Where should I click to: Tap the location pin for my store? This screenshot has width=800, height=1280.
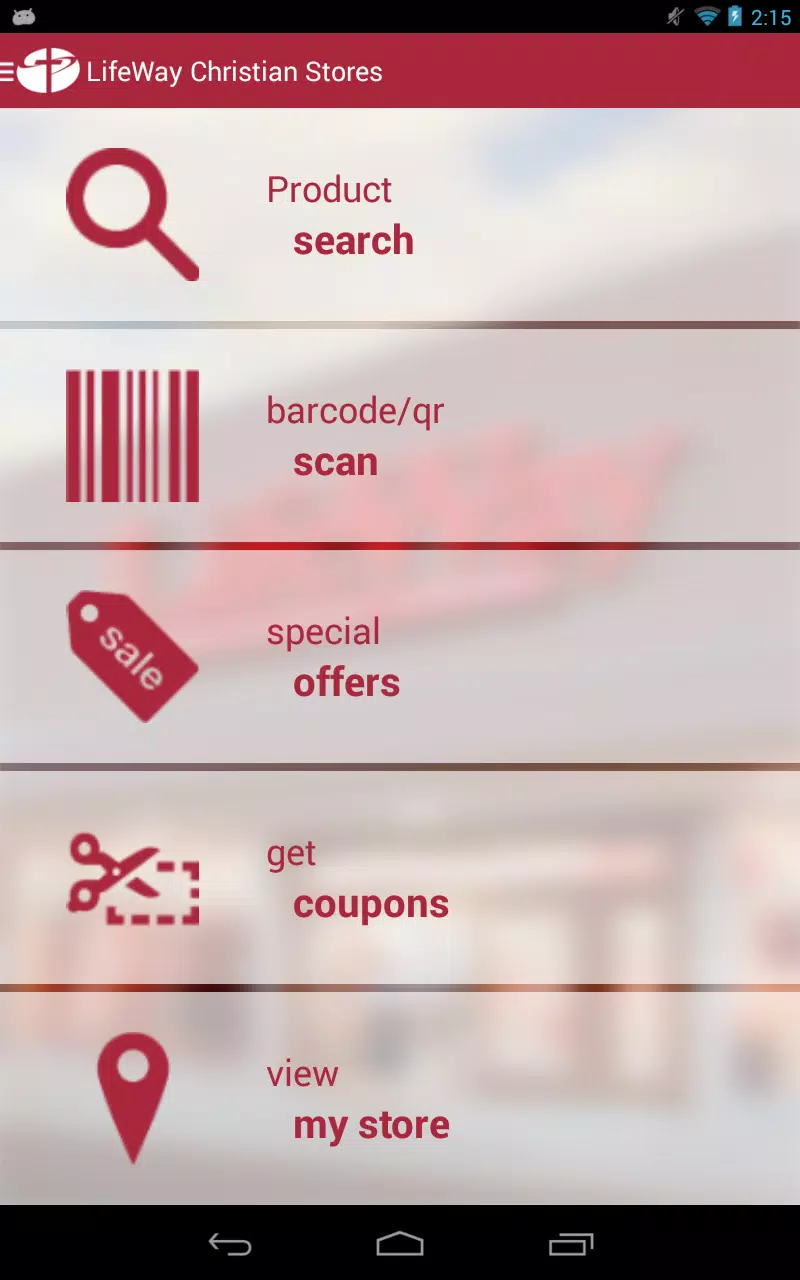132,1095
